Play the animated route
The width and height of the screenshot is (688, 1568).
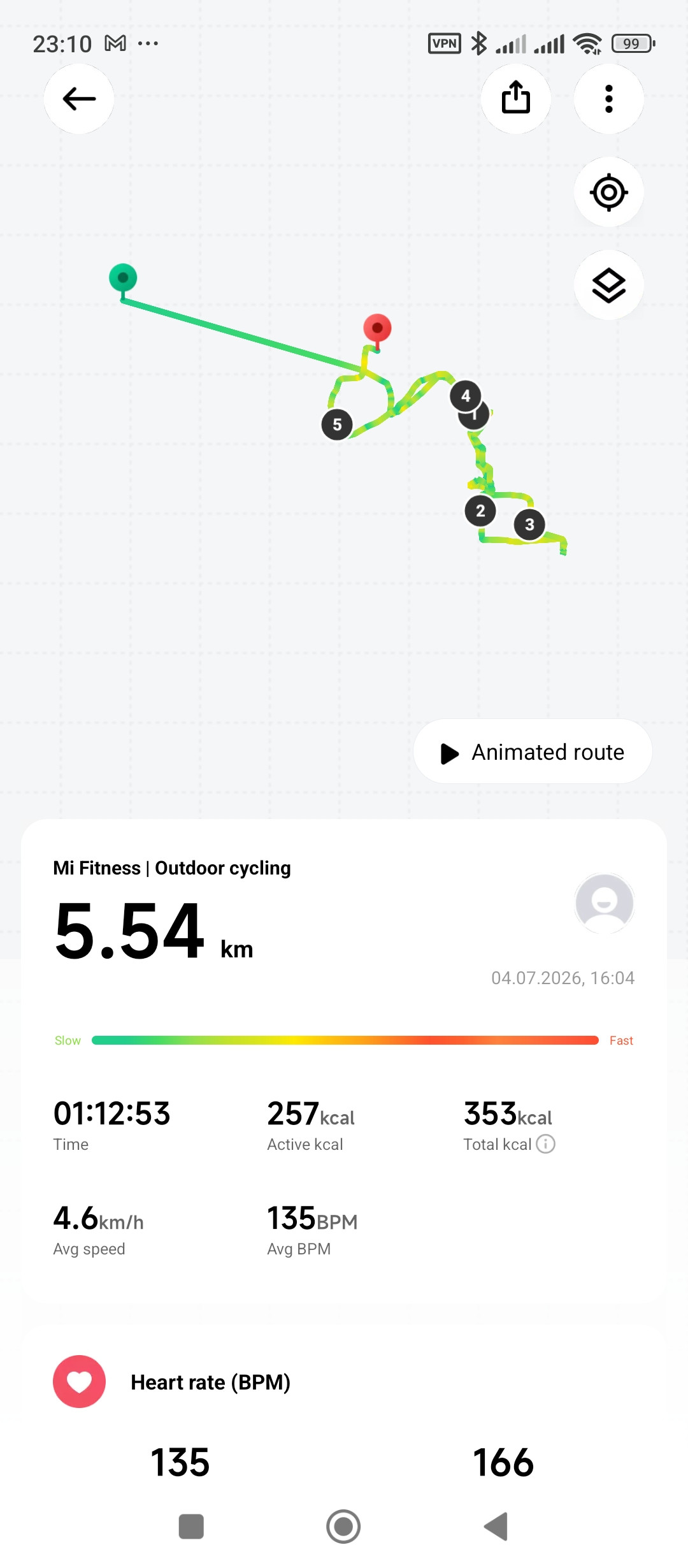click(533, 752)
